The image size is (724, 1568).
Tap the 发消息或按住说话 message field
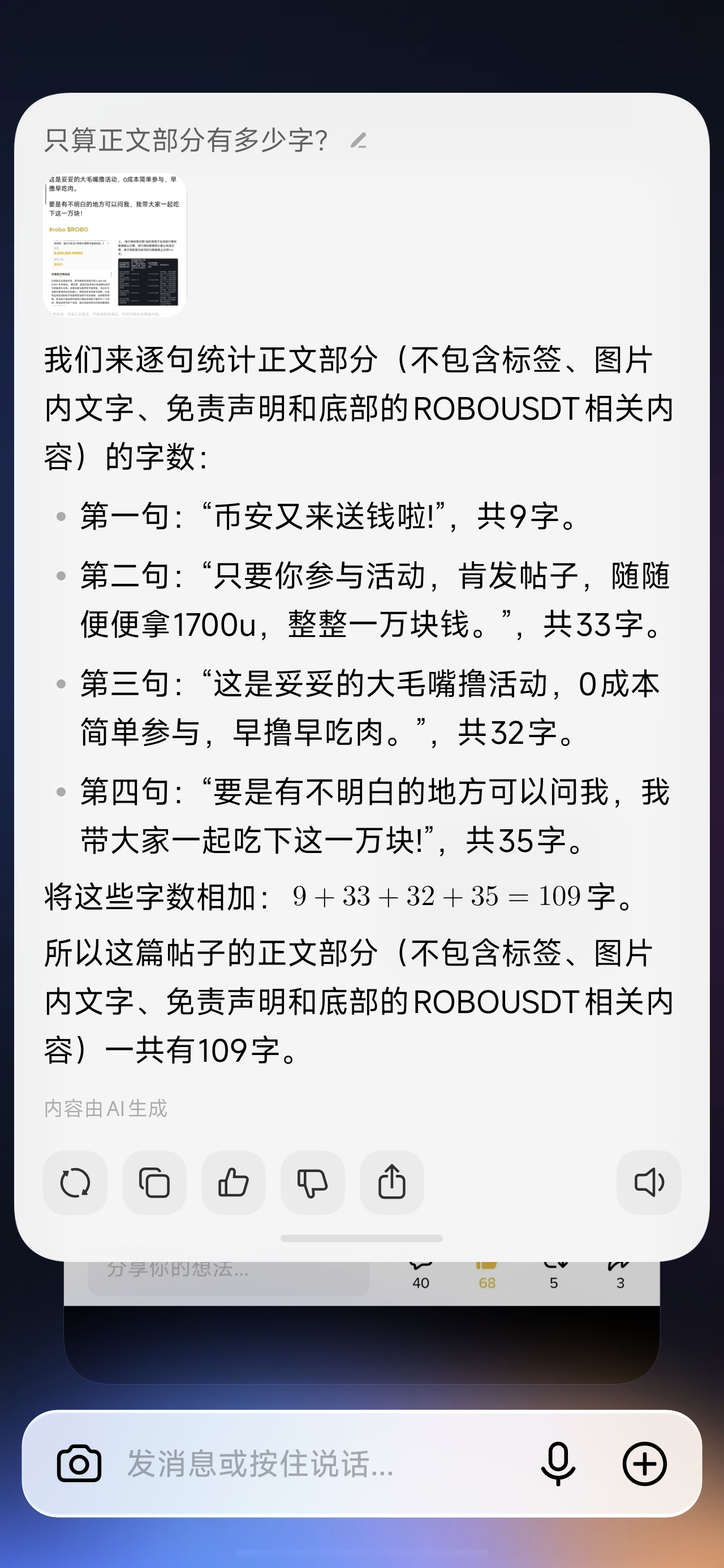click(304, 1463)
